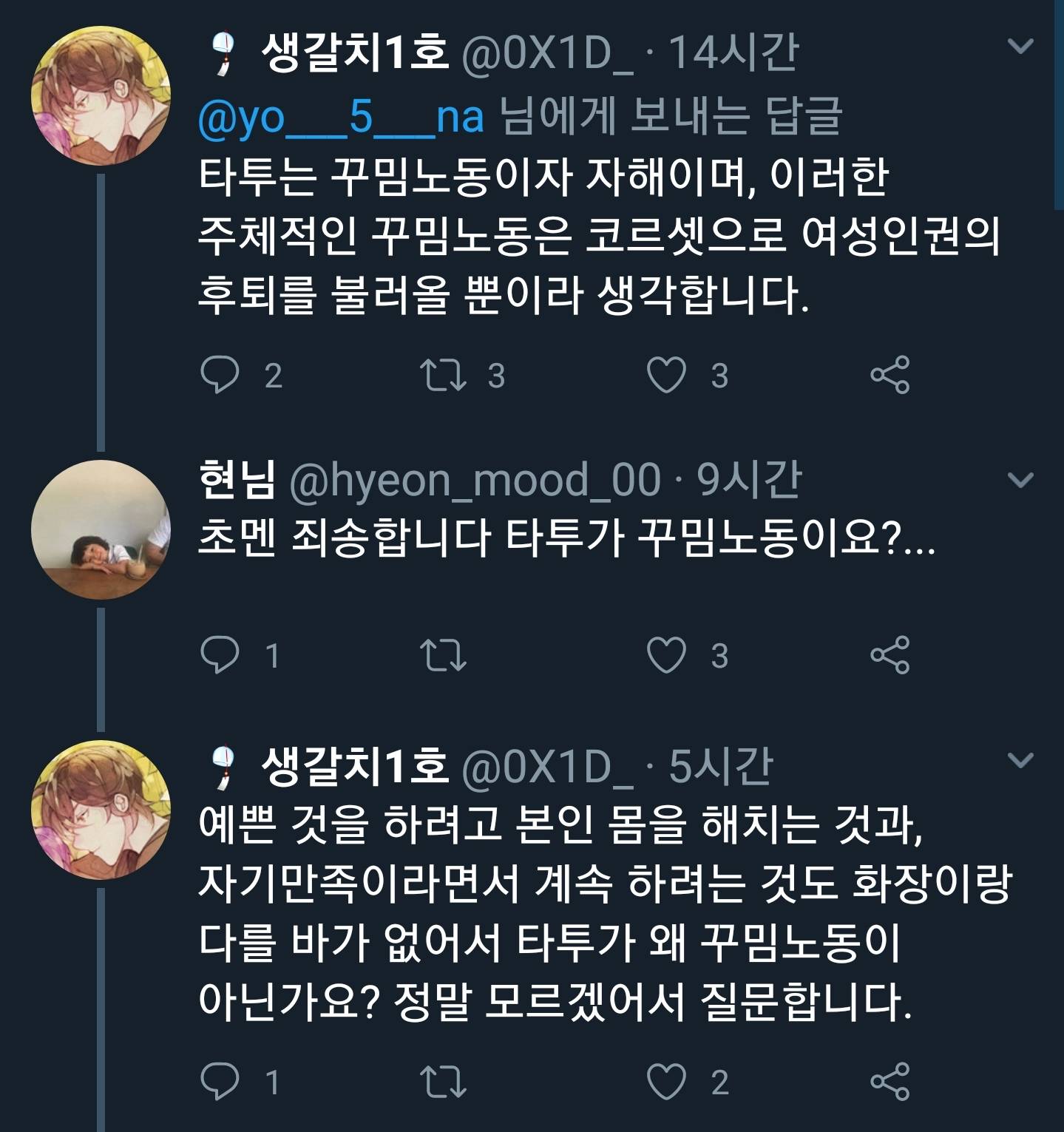
Task: Share the 5시간 tweet by 생갈치1호
Action: pyautogui.click(x=890, y=1082)
